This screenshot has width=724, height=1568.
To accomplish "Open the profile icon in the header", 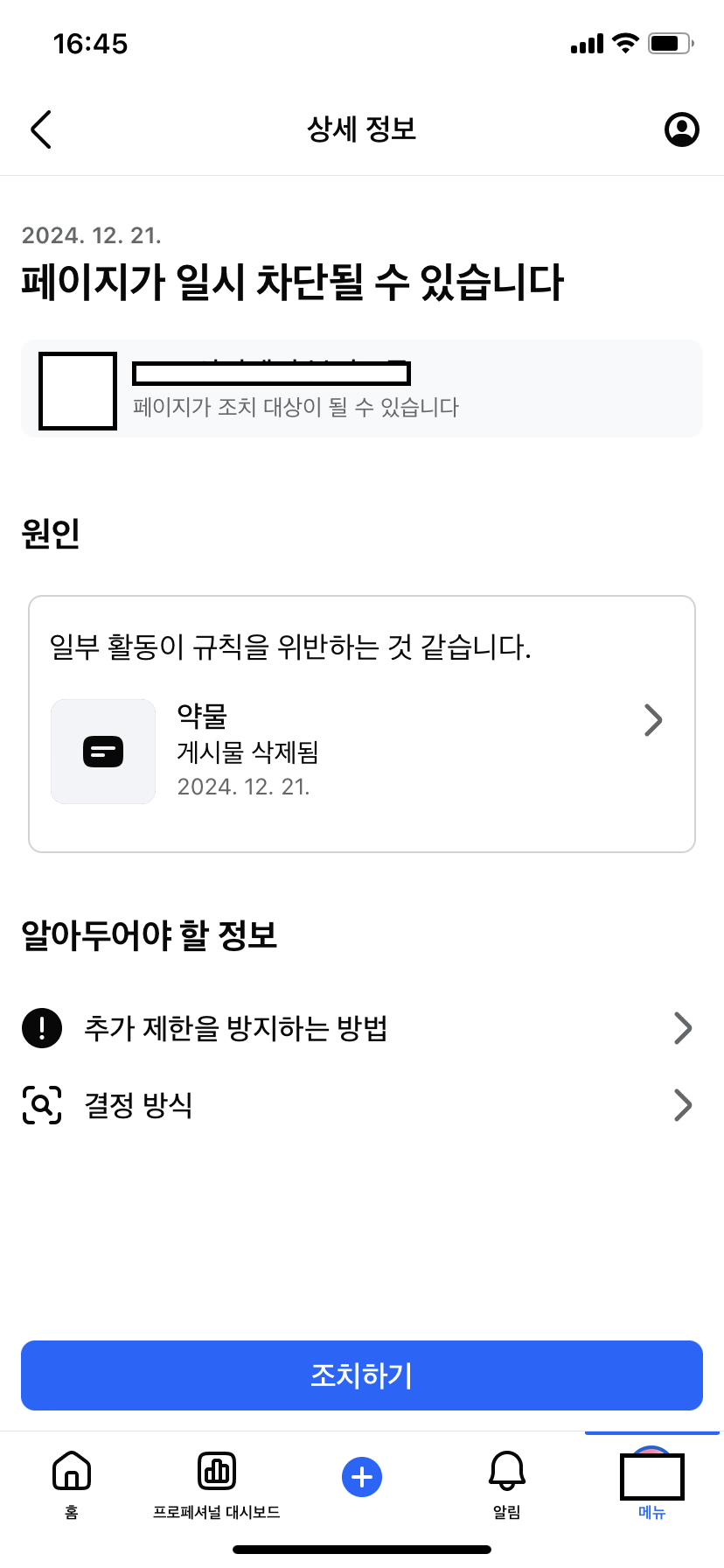I will click(681, 129).
